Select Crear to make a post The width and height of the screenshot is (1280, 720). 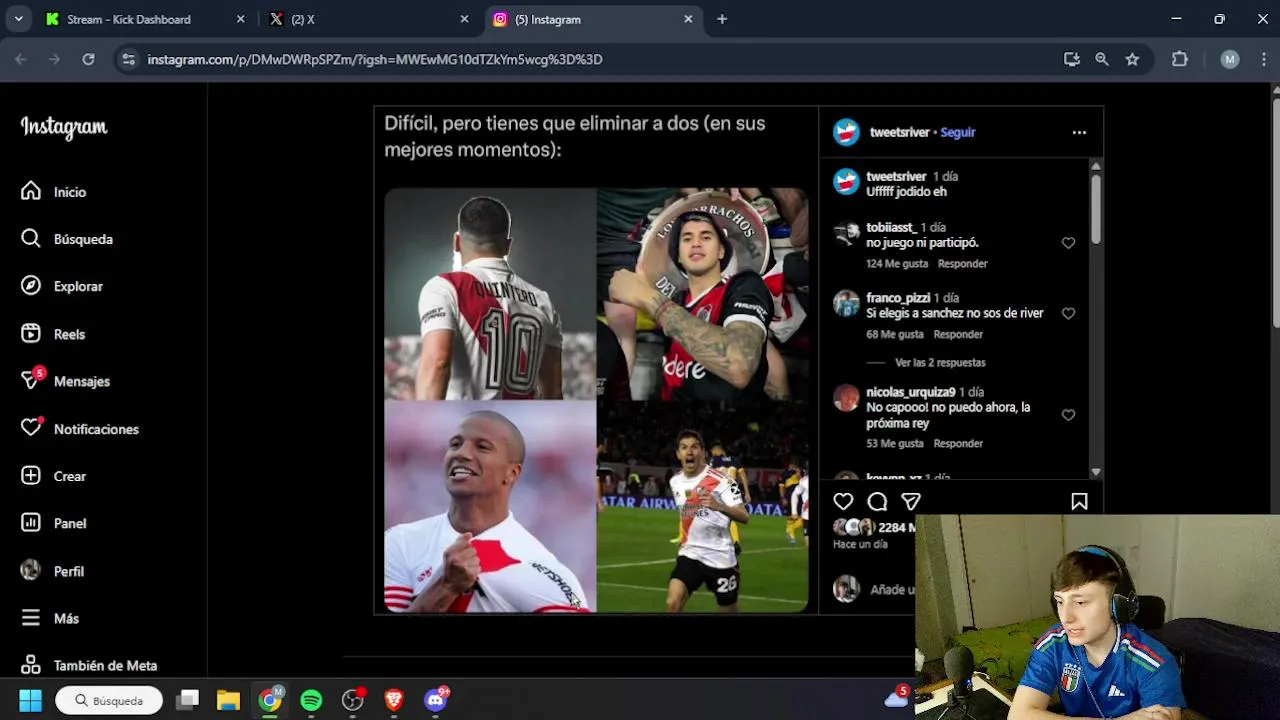pos(69,476)
